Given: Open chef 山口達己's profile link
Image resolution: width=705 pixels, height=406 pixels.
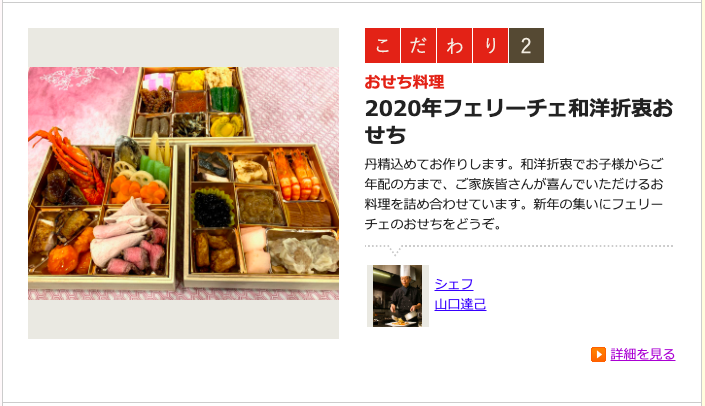Looking at the screenshot, I should (x=460, y=304).
